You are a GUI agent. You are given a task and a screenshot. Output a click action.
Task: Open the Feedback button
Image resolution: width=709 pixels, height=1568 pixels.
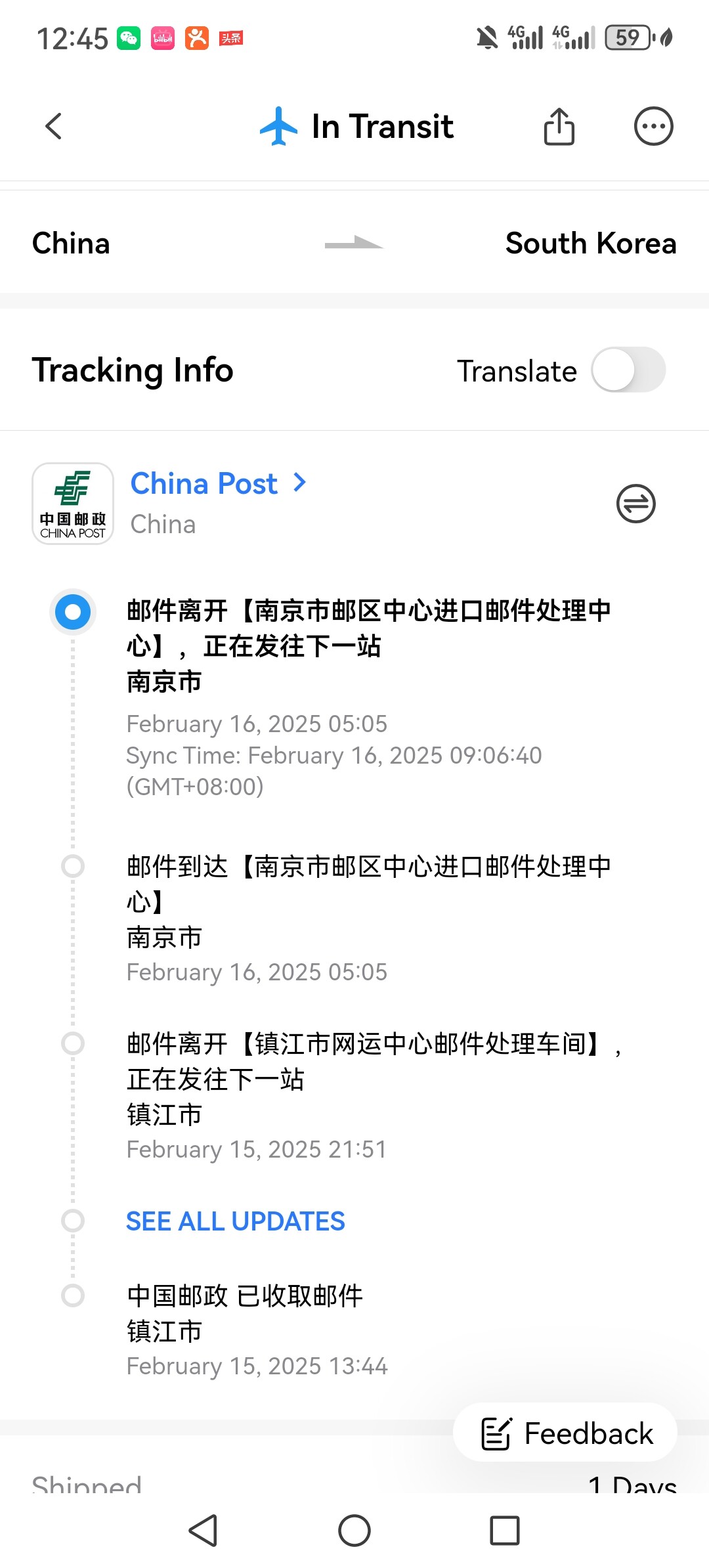pyautogui.click(x=565, y=1433)
